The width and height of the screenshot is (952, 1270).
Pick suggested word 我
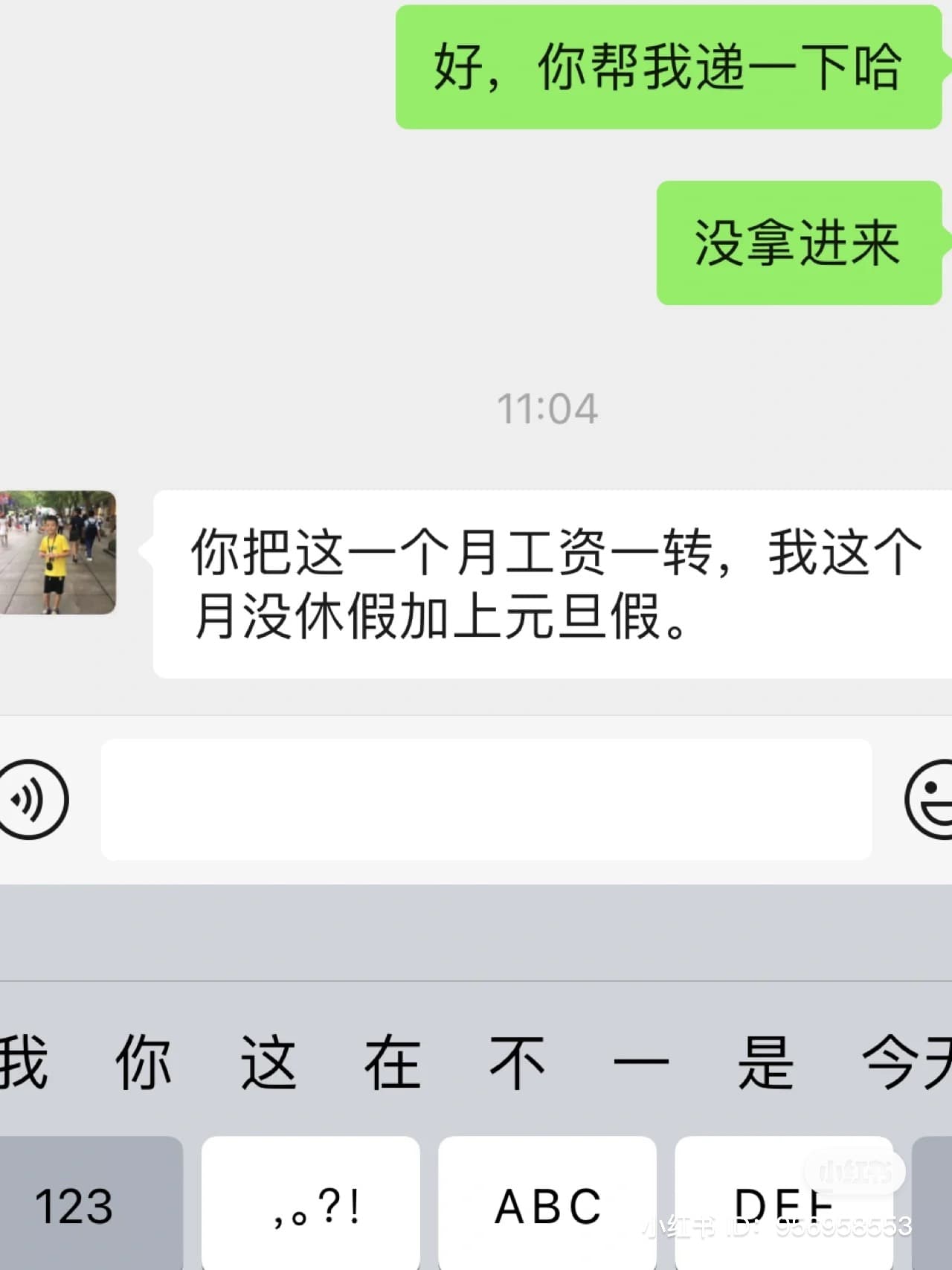tap(22, 1062)
